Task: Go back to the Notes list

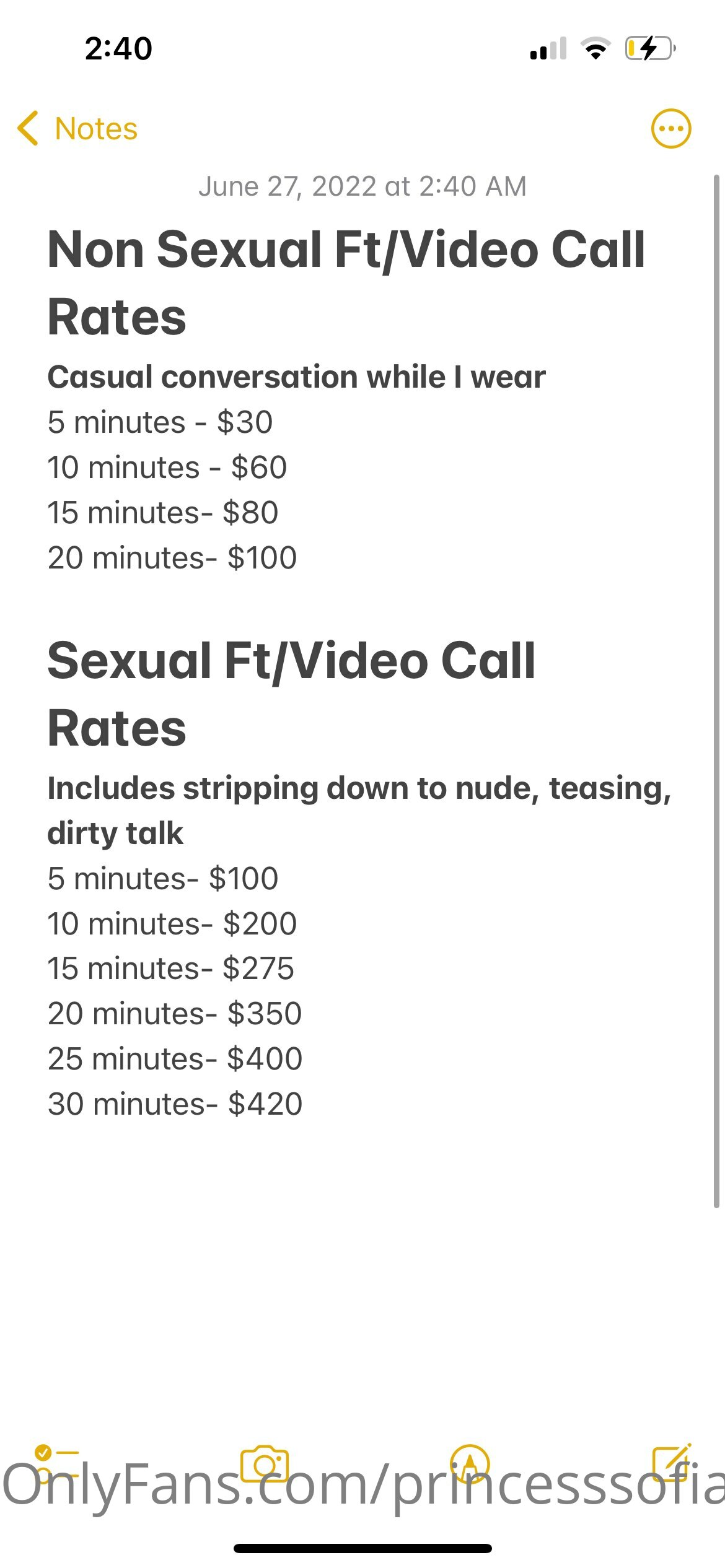Action: [x=77, y=129]
